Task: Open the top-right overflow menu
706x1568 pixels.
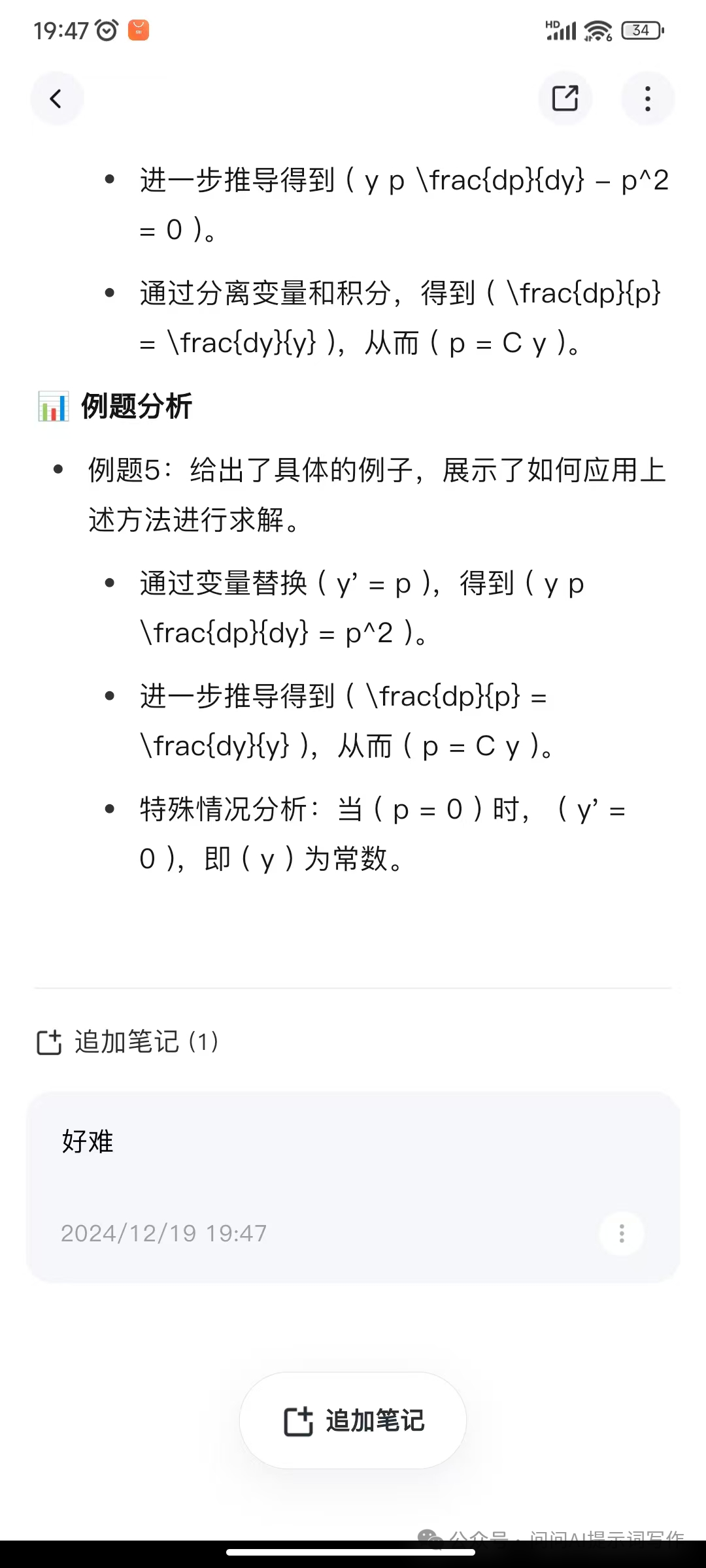Action: click(647, 99)
